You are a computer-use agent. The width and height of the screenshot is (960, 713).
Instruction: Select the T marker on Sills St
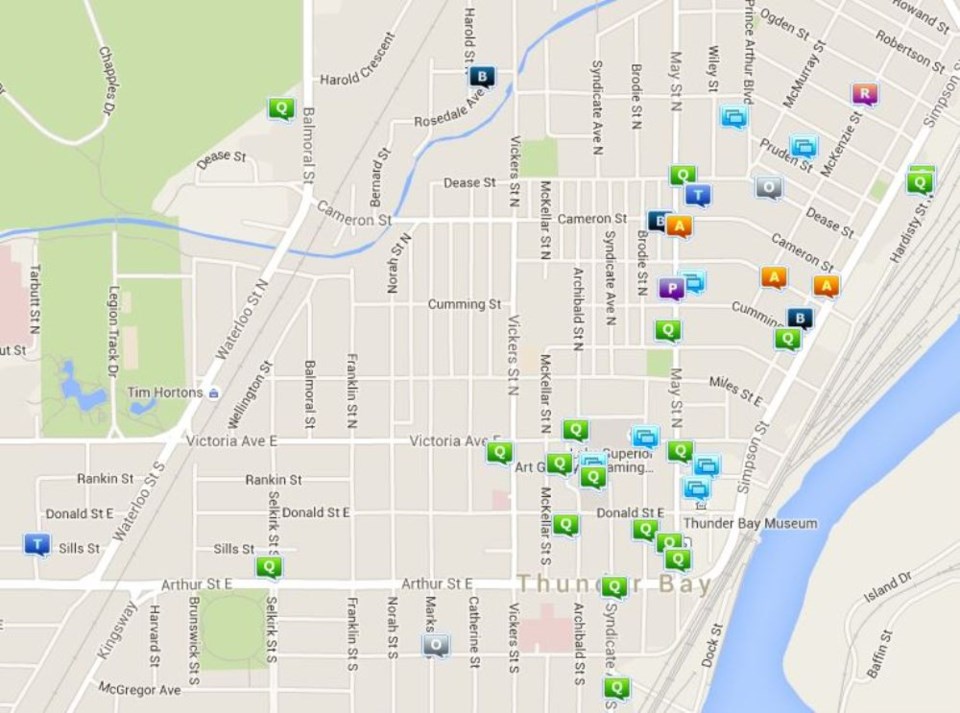tap(37, 544)
